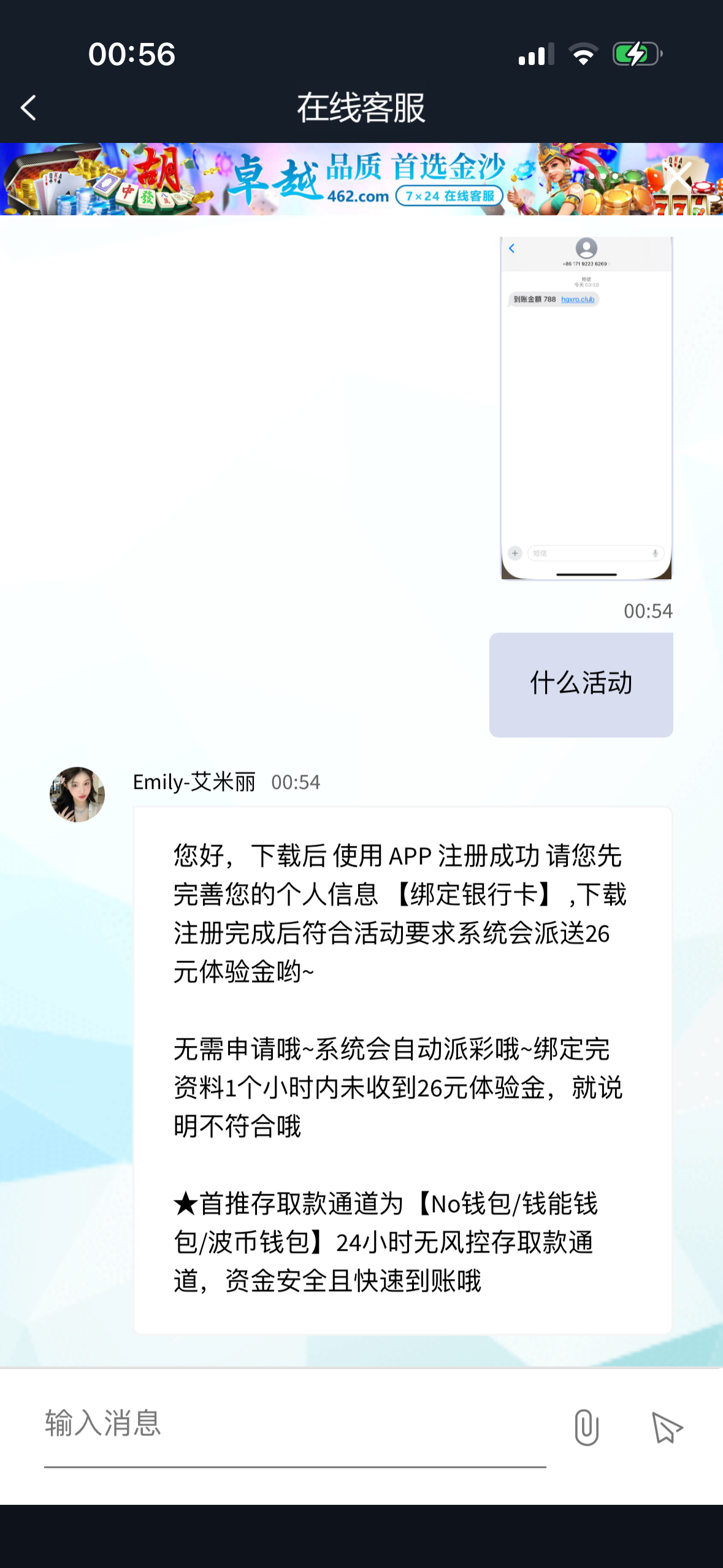Image resolution: width=723 pixels, height=1568 pixels.
Task: Attach a file with the paperclip icon
Action: tap(586, 1427)
